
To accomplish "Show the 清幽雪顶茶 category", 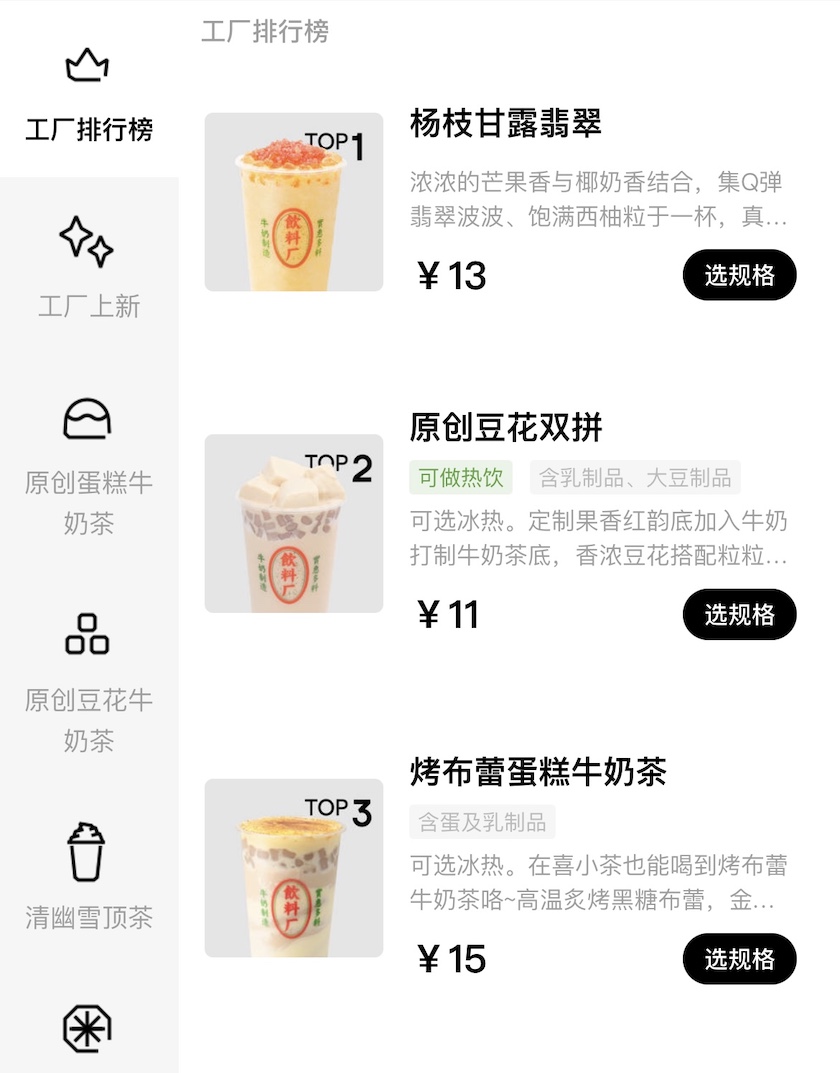I will pos(89,880).
